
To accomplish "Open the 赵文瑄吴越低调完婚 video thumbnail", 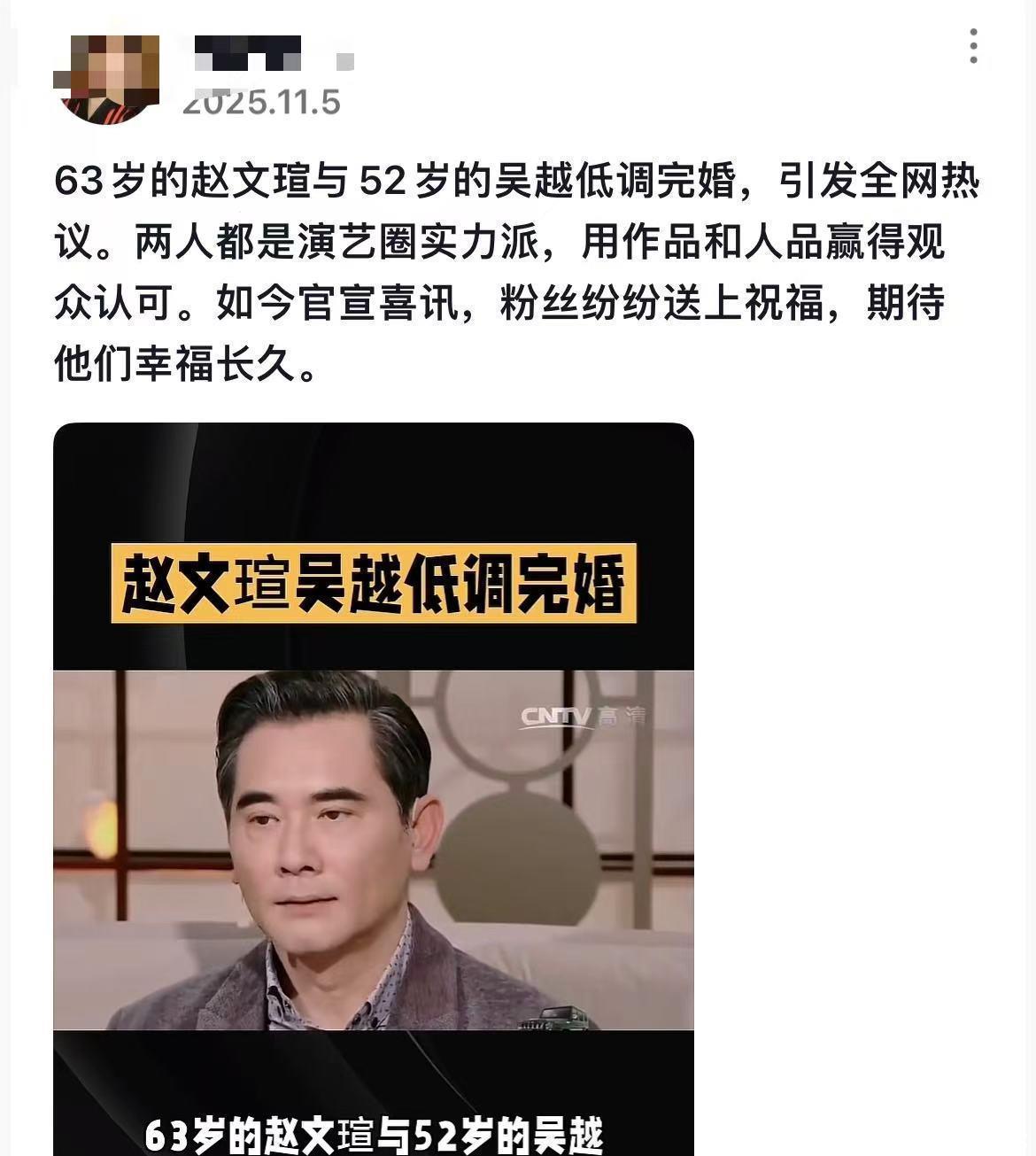I will tap(373, 788).
